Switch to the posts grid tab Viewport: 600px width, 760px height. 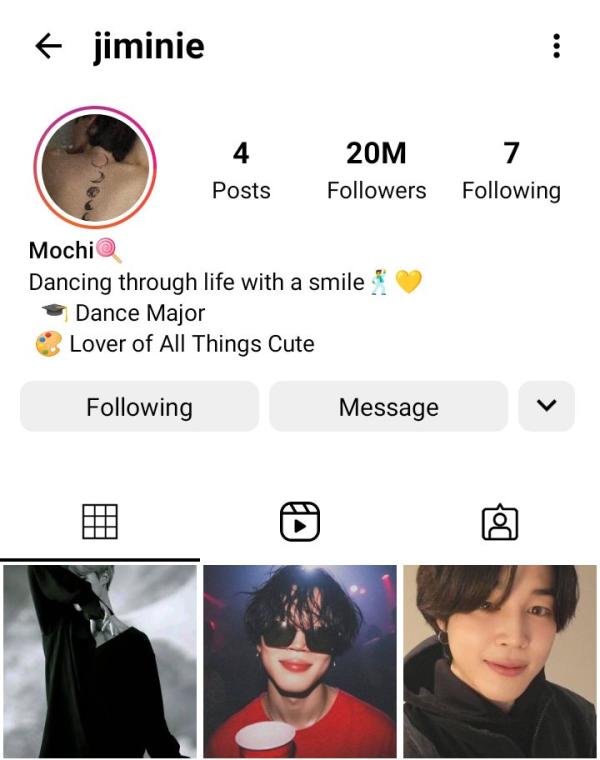100,522
